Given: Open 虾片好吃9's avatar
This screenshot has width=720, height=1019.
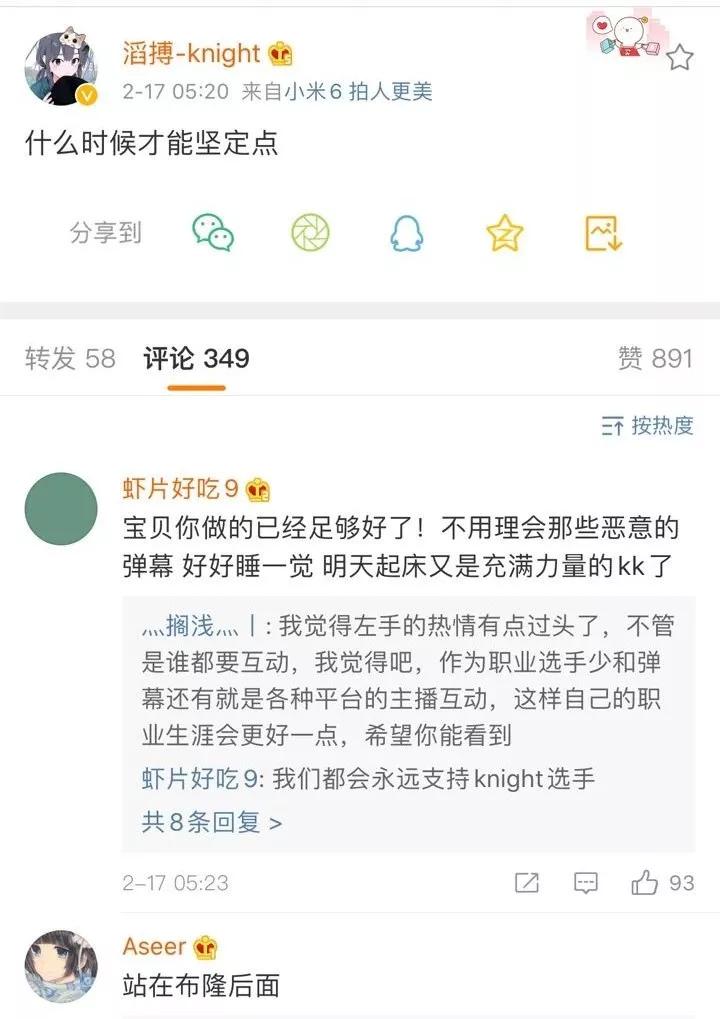Looking at the screenshot, I should click(x=60, y=509).
